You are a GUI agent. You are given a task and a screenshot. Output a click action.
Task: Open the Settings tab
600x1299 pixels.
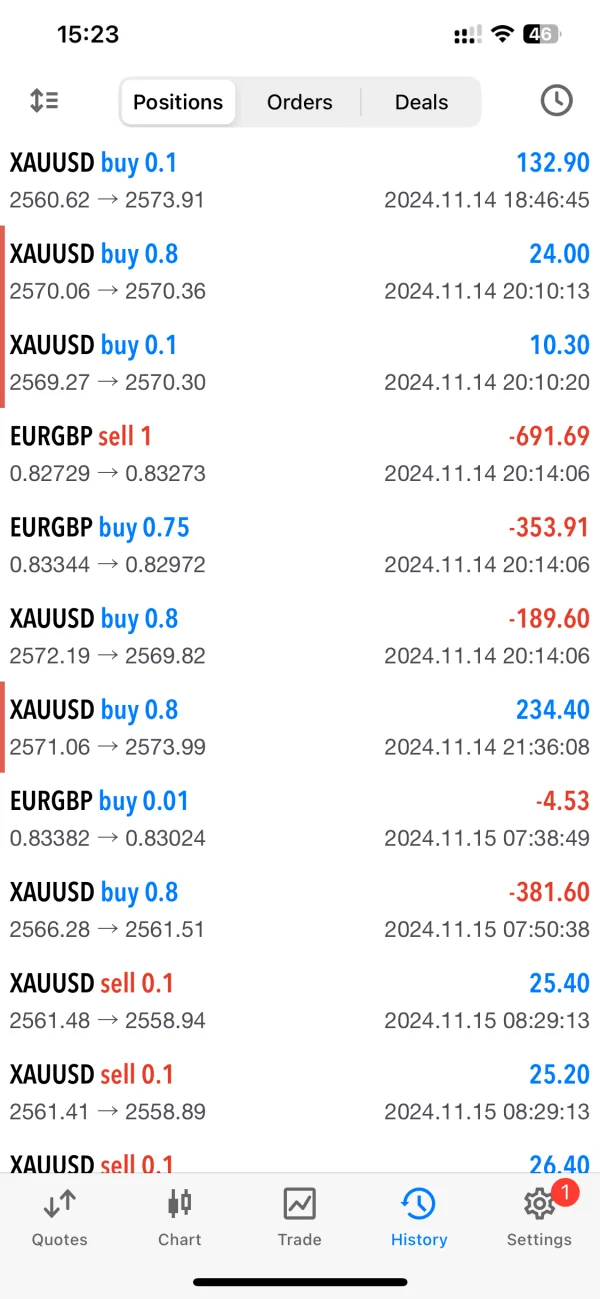click(x=539, y=1216)
